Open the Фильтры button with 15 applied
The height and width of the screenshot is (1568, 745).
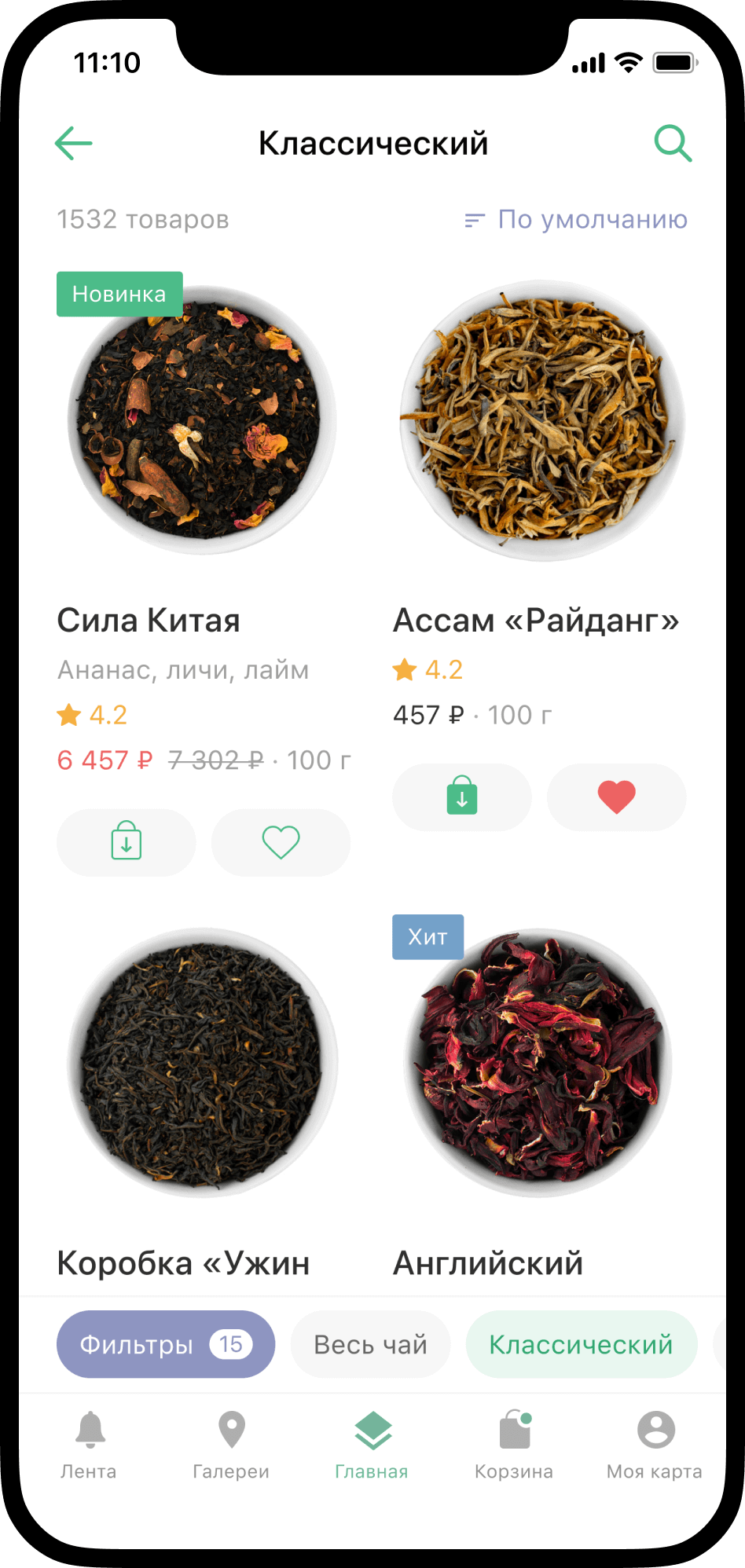(x=166, y=1344)
